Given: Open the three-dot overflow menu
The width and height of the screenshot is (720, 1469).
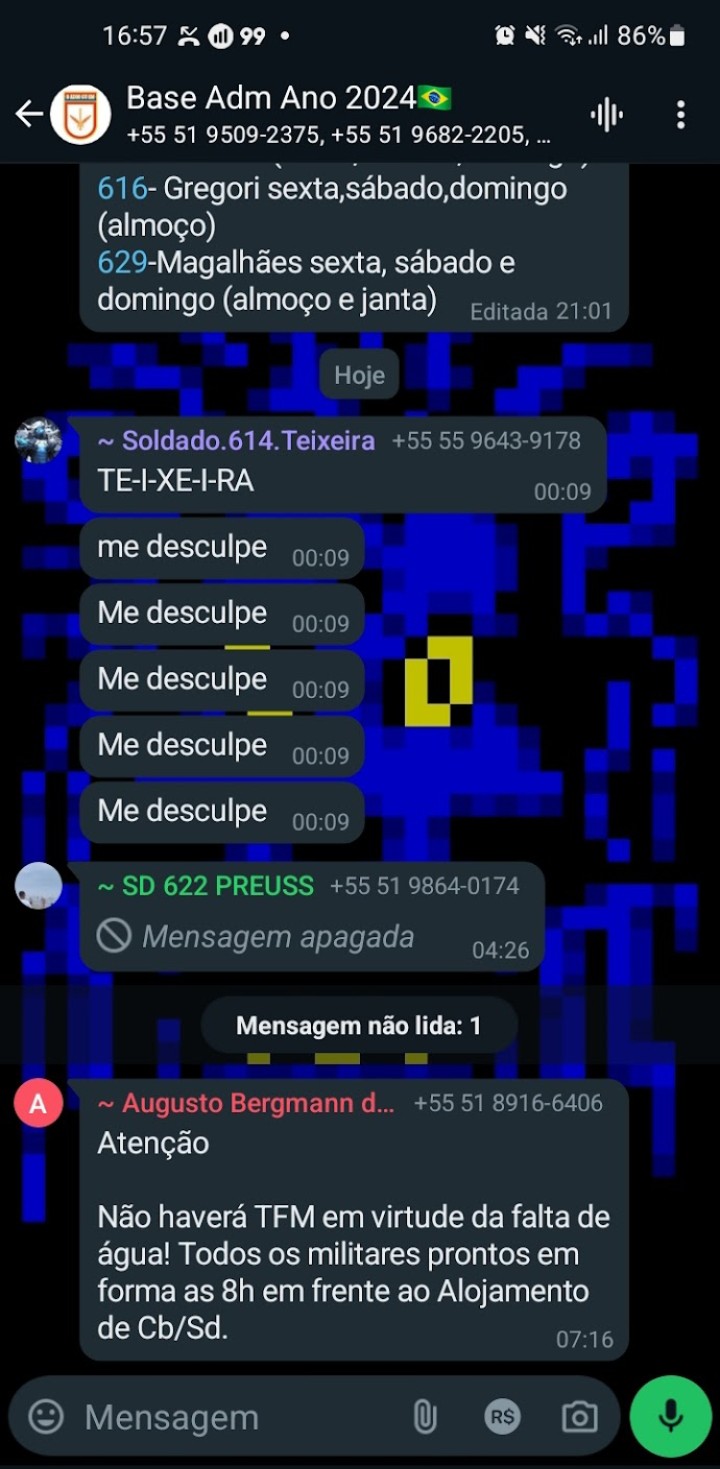Looking at the screenshot, I should [682, 114].
